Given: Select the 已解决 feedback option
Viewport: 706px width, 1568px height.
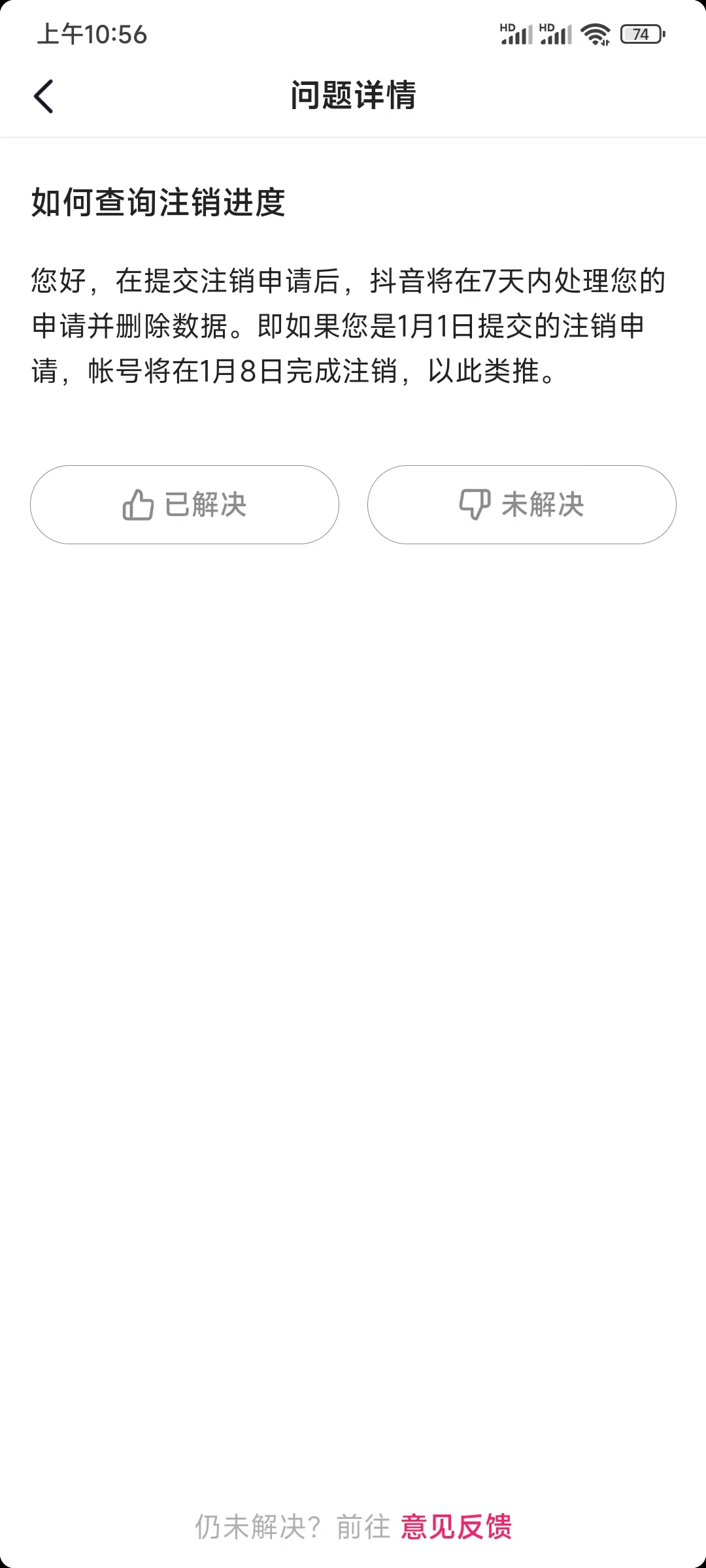Looking at the screenshot, I should [x=183, y=504].
